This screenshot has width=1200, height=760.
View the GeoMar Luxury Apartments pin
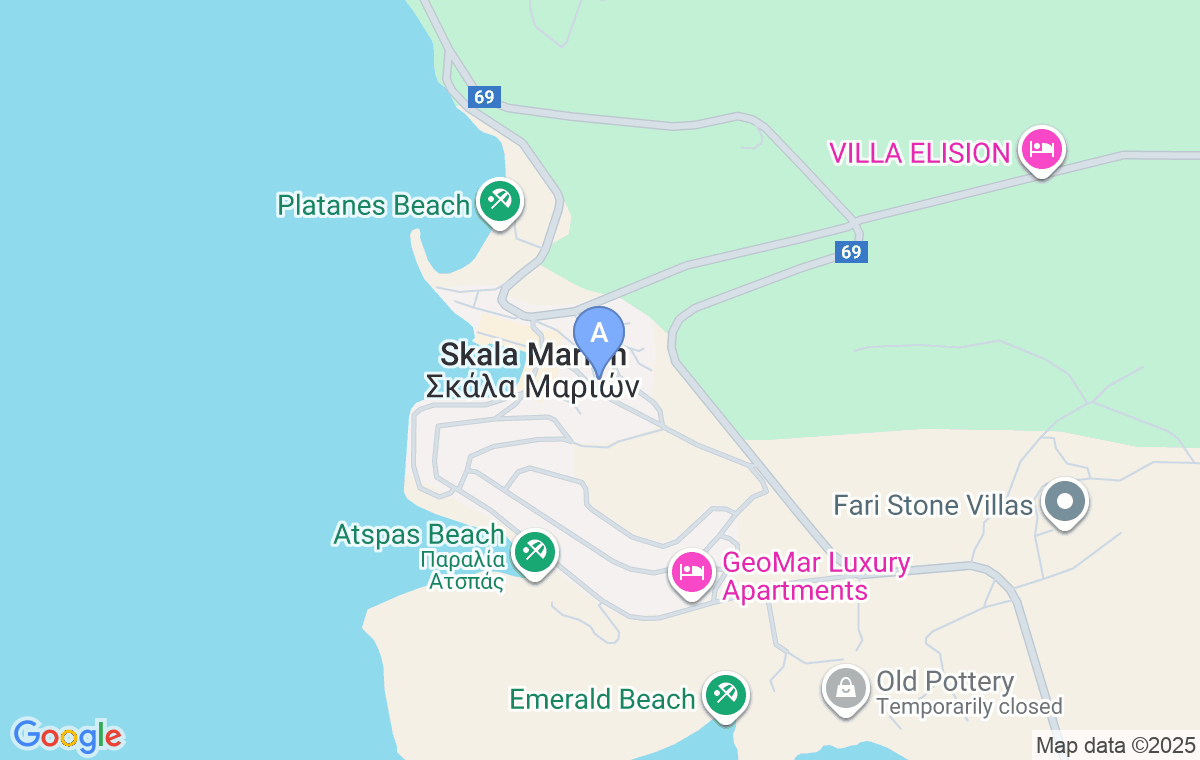(x=692, y=573)
